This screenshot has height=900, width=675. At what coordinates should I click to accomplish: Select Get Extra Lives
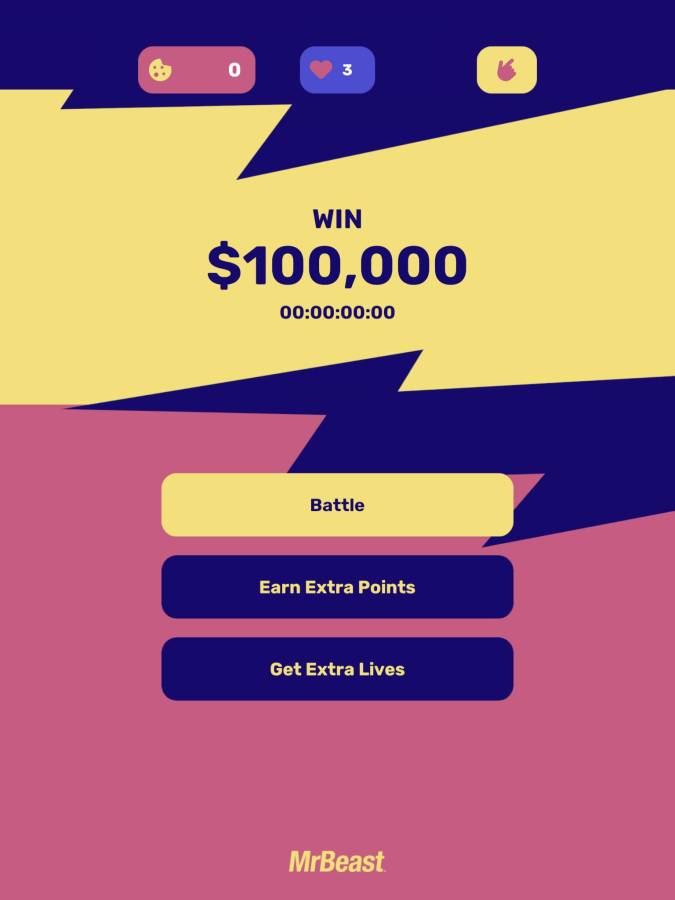337,669
